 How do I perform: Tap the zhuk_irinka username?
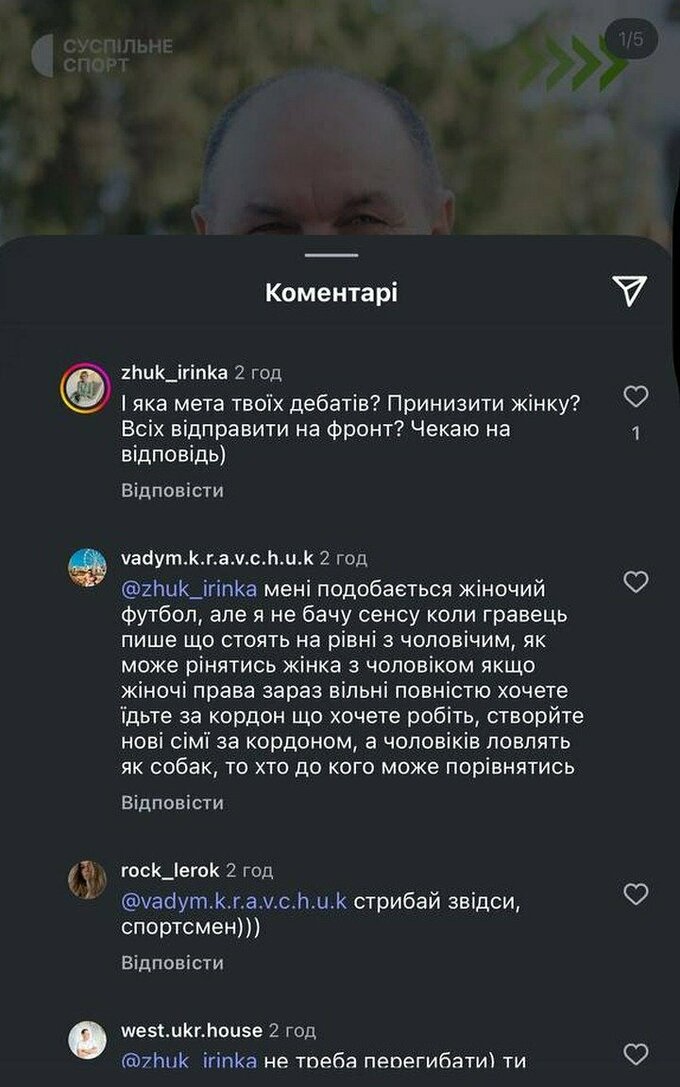point(174,373)
